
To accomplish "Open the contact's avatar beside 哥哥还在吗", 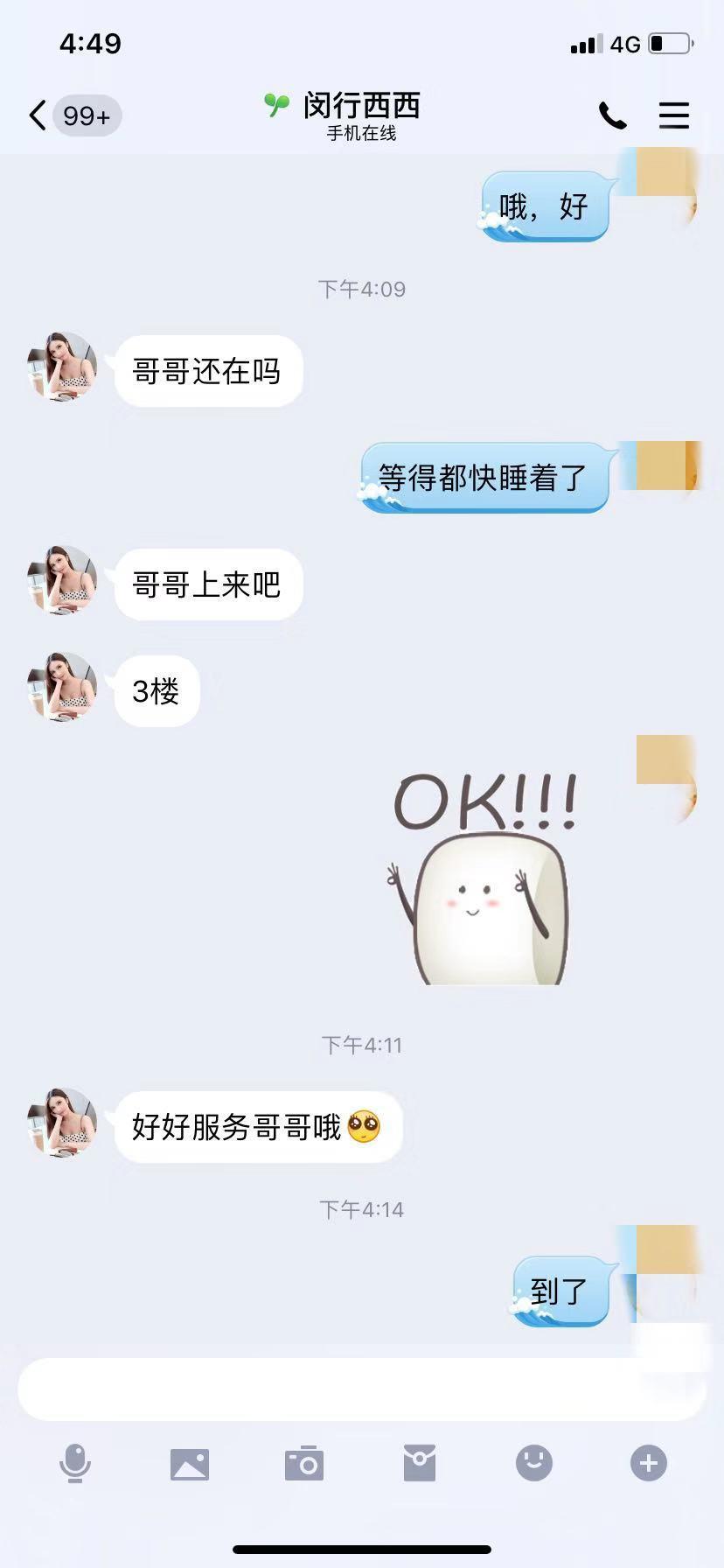I will click(61, 367).
